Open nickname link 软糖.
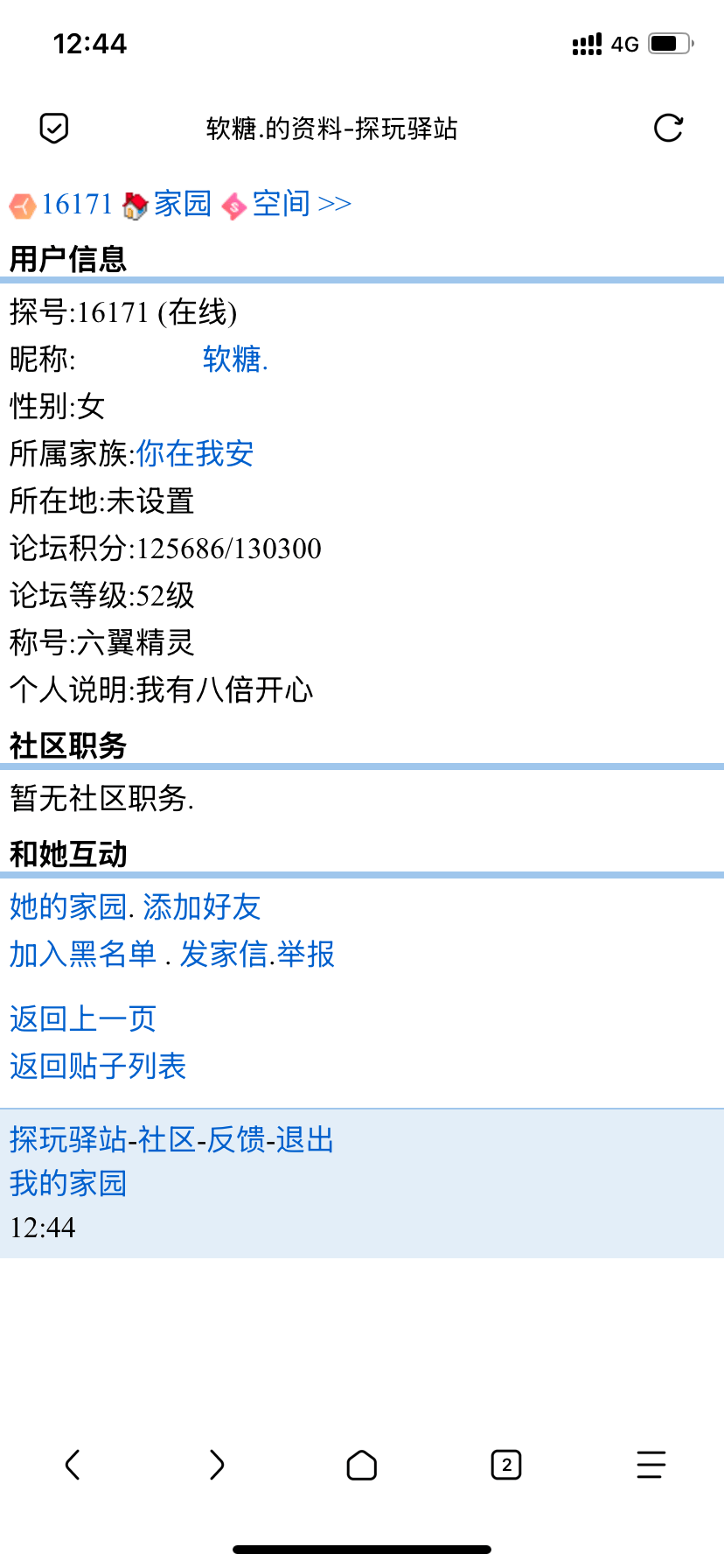 234,359
